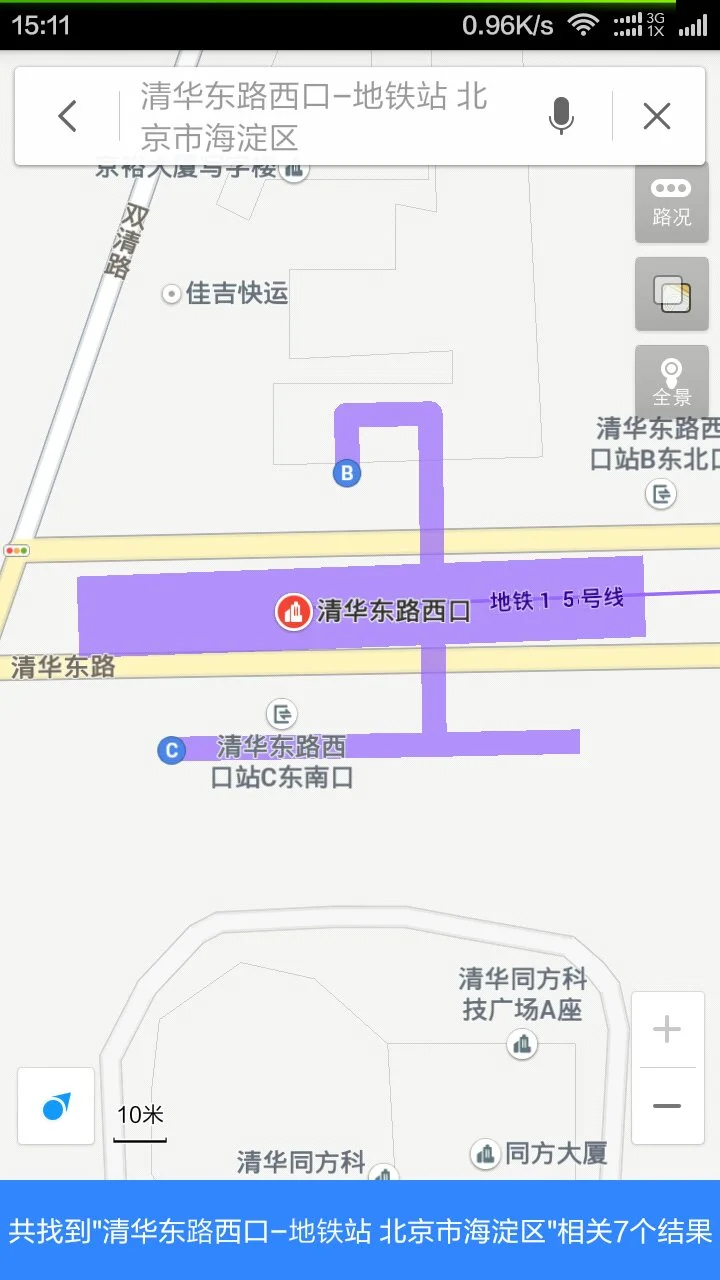The width and height of the screenshot is (720, 1280).
Task: Tap the compass location icon at bottom left
Action: 55,1106
